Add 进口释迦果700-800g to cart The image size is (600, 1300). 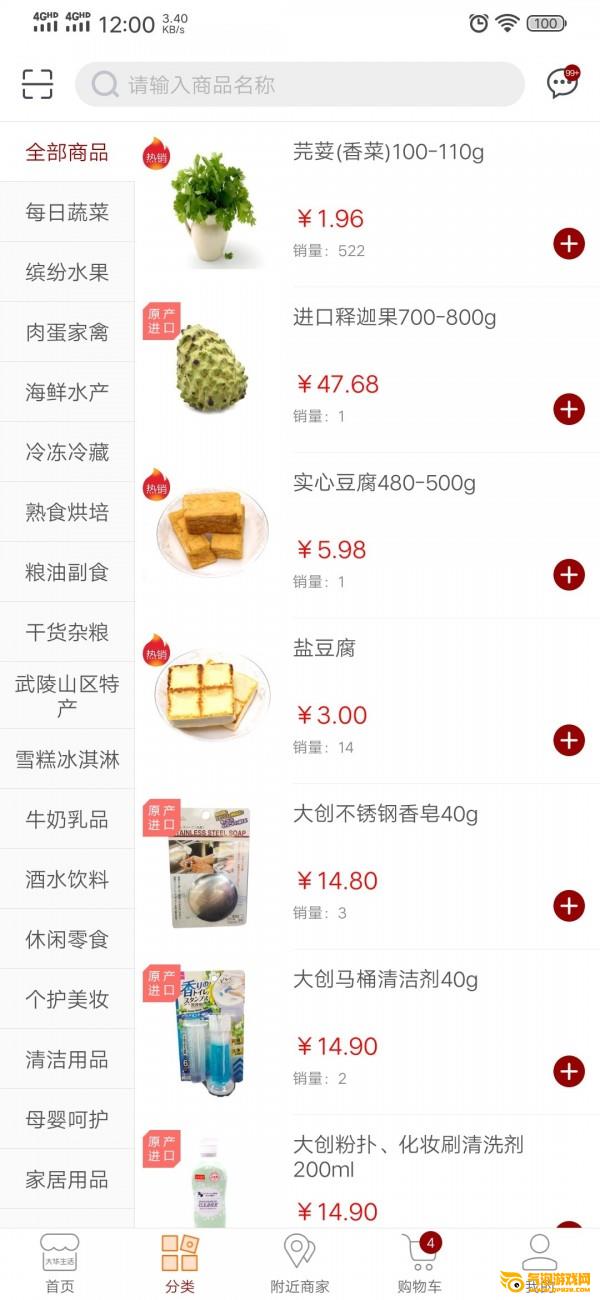569,409
